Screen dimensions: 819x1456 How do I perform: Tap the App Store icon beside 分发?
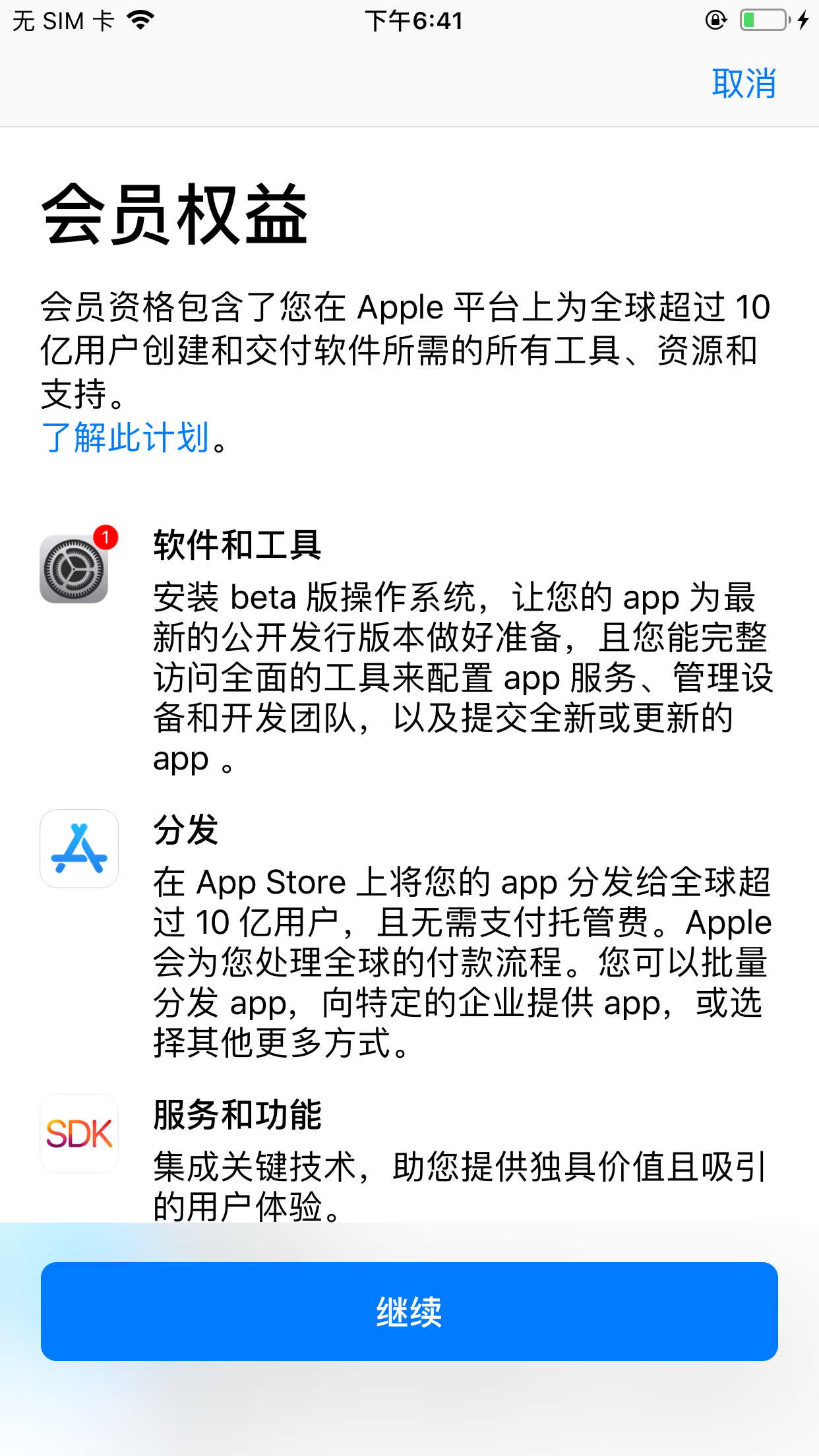tap(78, 849)
